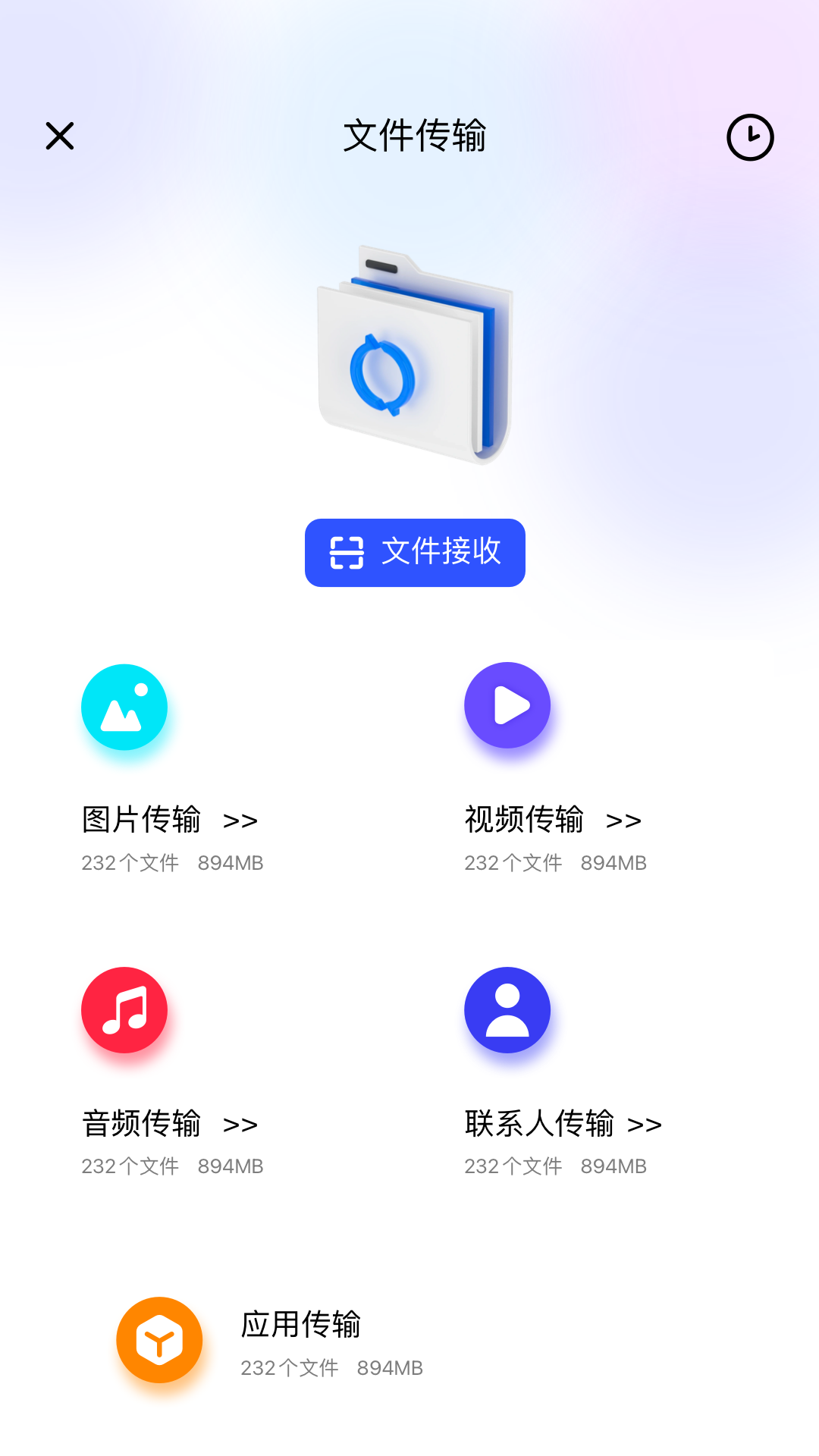Close the file transfer screen
Image resolution: width=819 pixels, height=1456 pixels.
60,136
